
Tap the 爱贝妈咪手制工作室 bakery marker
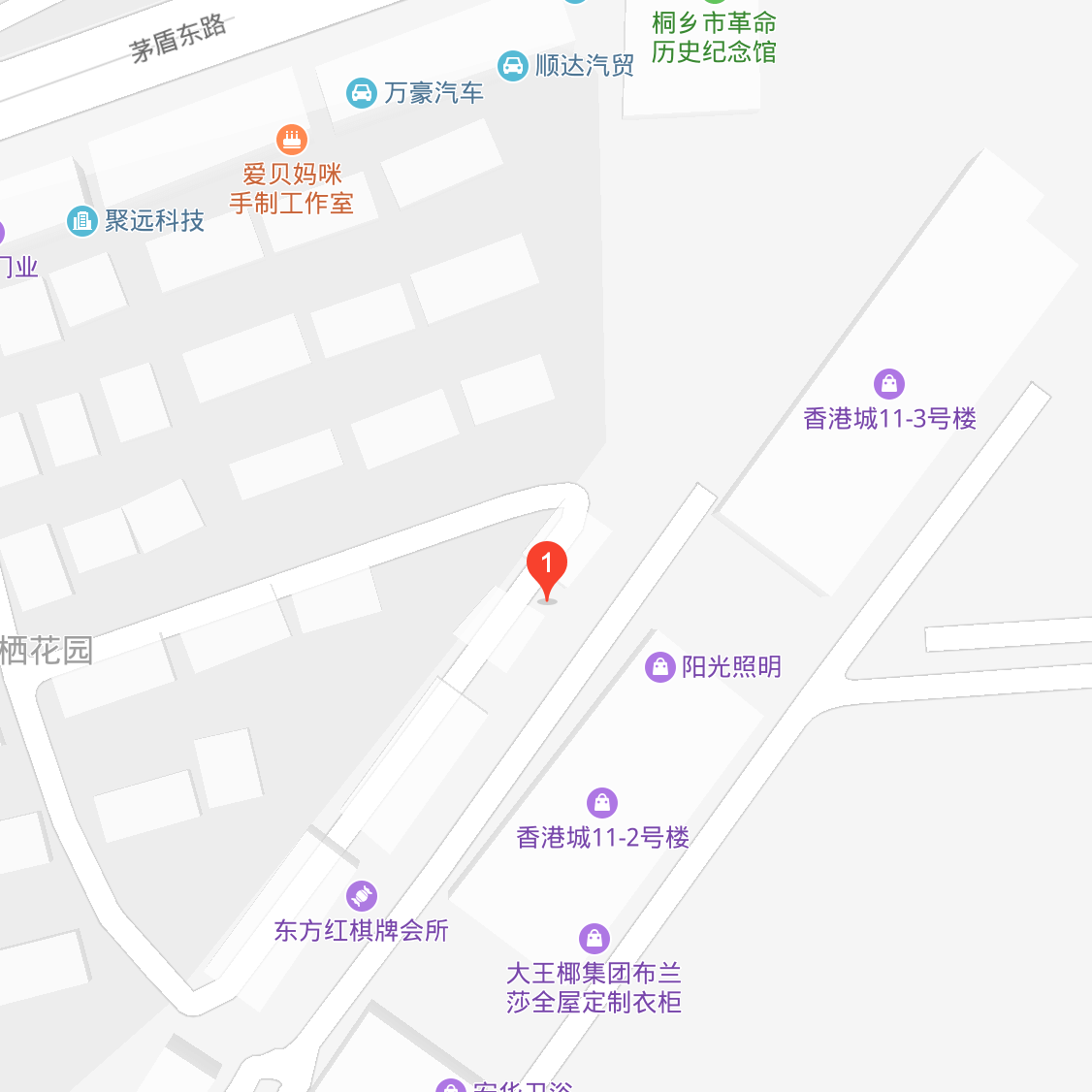pyautogui.click(x=291, y=140)
